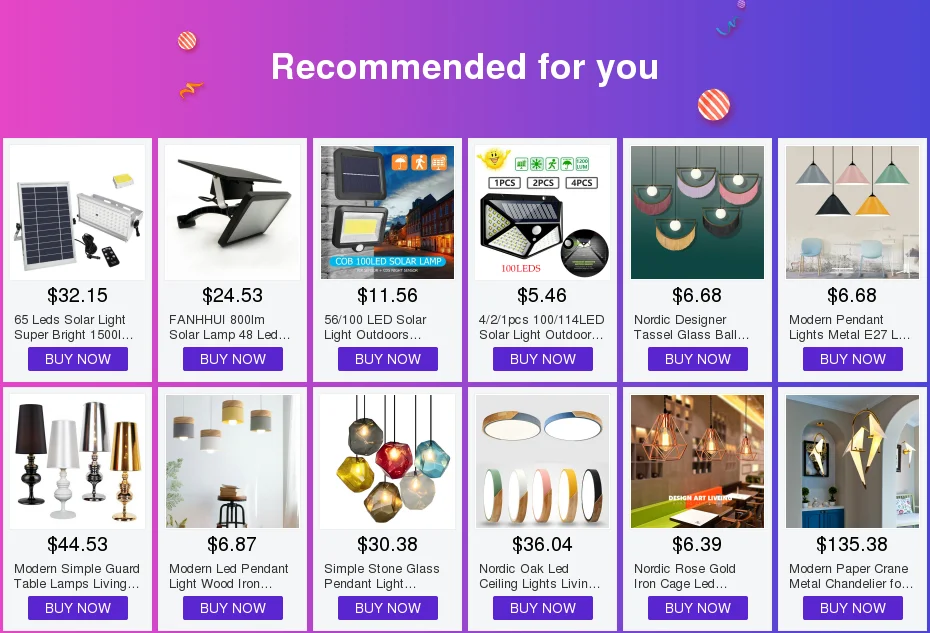Buy the 56/100 LED Solar Light Outdoors
Viewport: 930px width, 633px height.
click(388, 359)
